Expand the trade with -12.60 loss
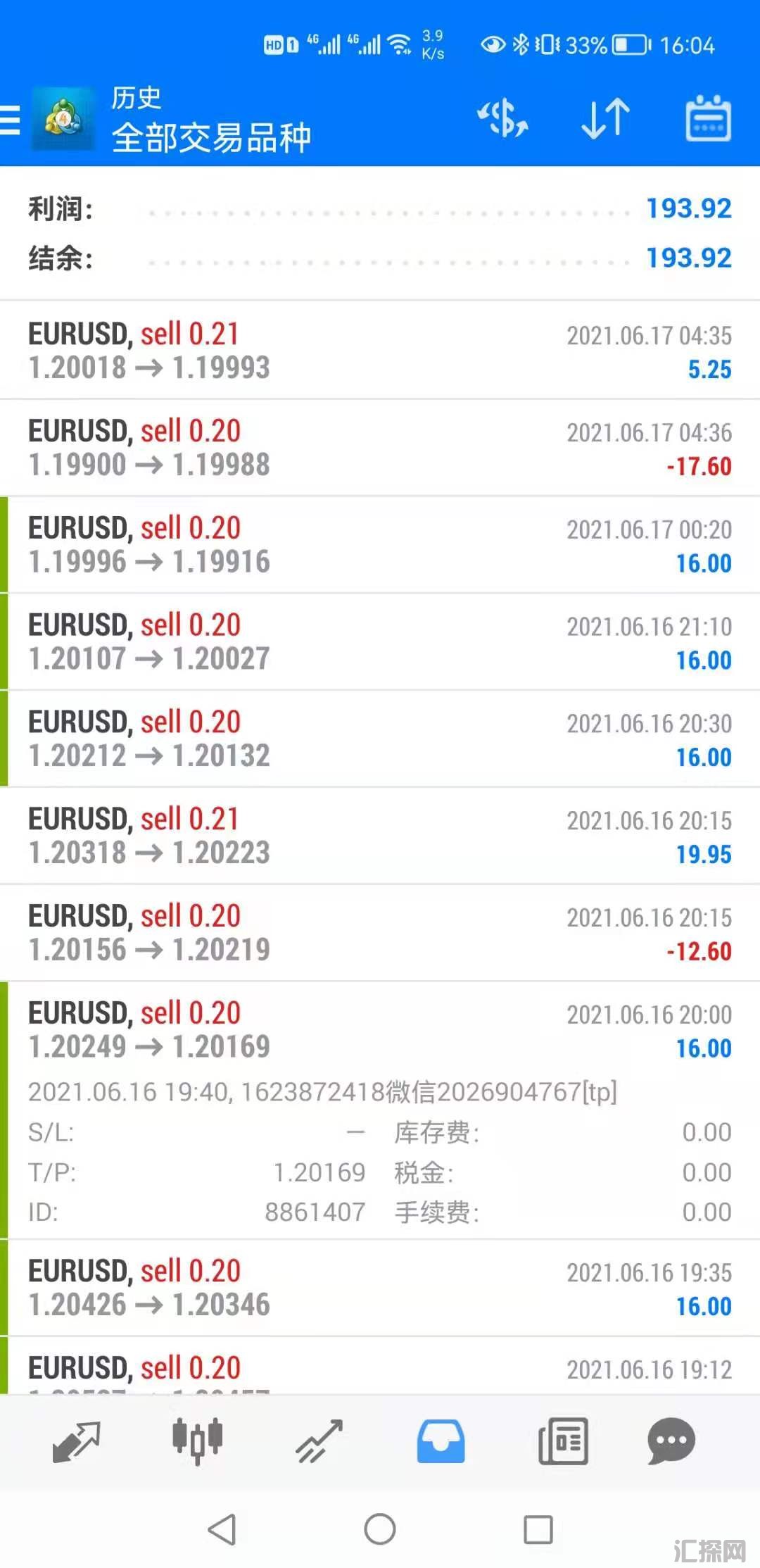The width and height of the screenshot is (760, 1568). [x=380, y=934]
